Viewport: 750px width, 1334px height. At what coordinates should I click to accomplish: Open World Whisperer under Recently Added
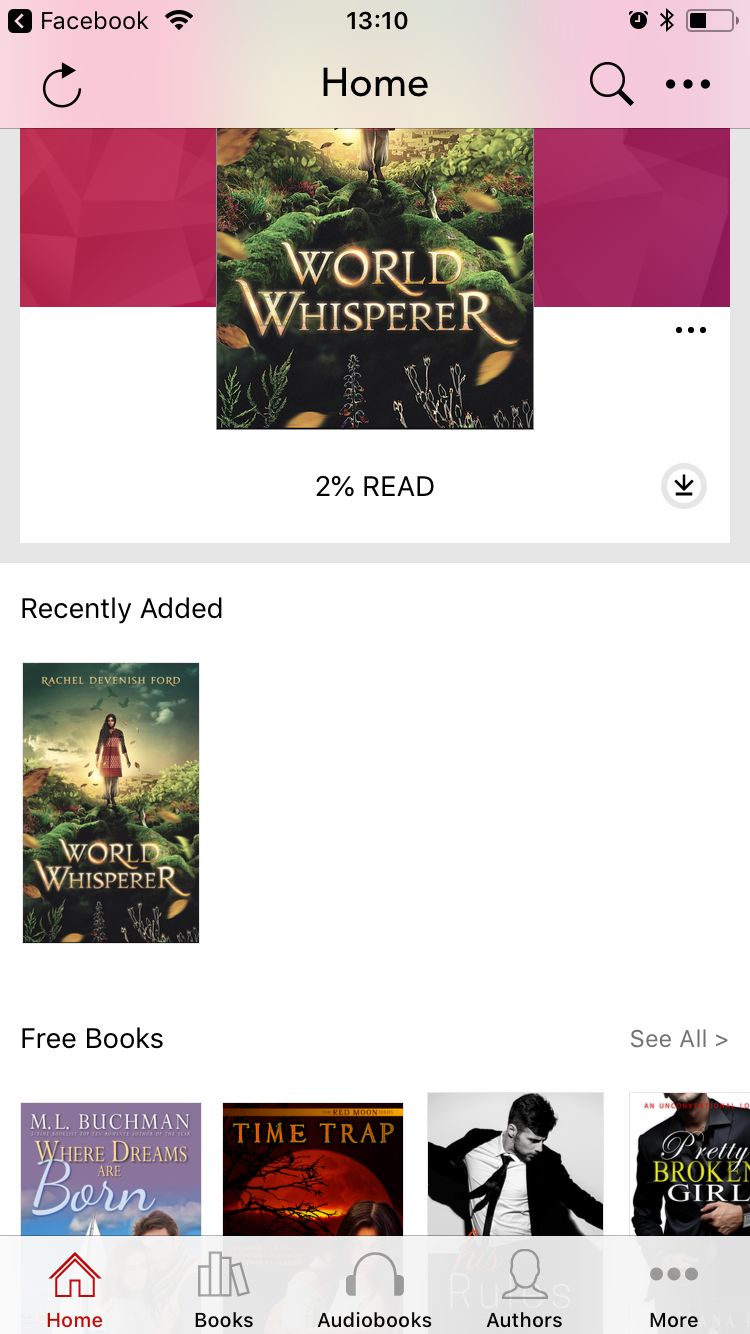tap(111, 803)
